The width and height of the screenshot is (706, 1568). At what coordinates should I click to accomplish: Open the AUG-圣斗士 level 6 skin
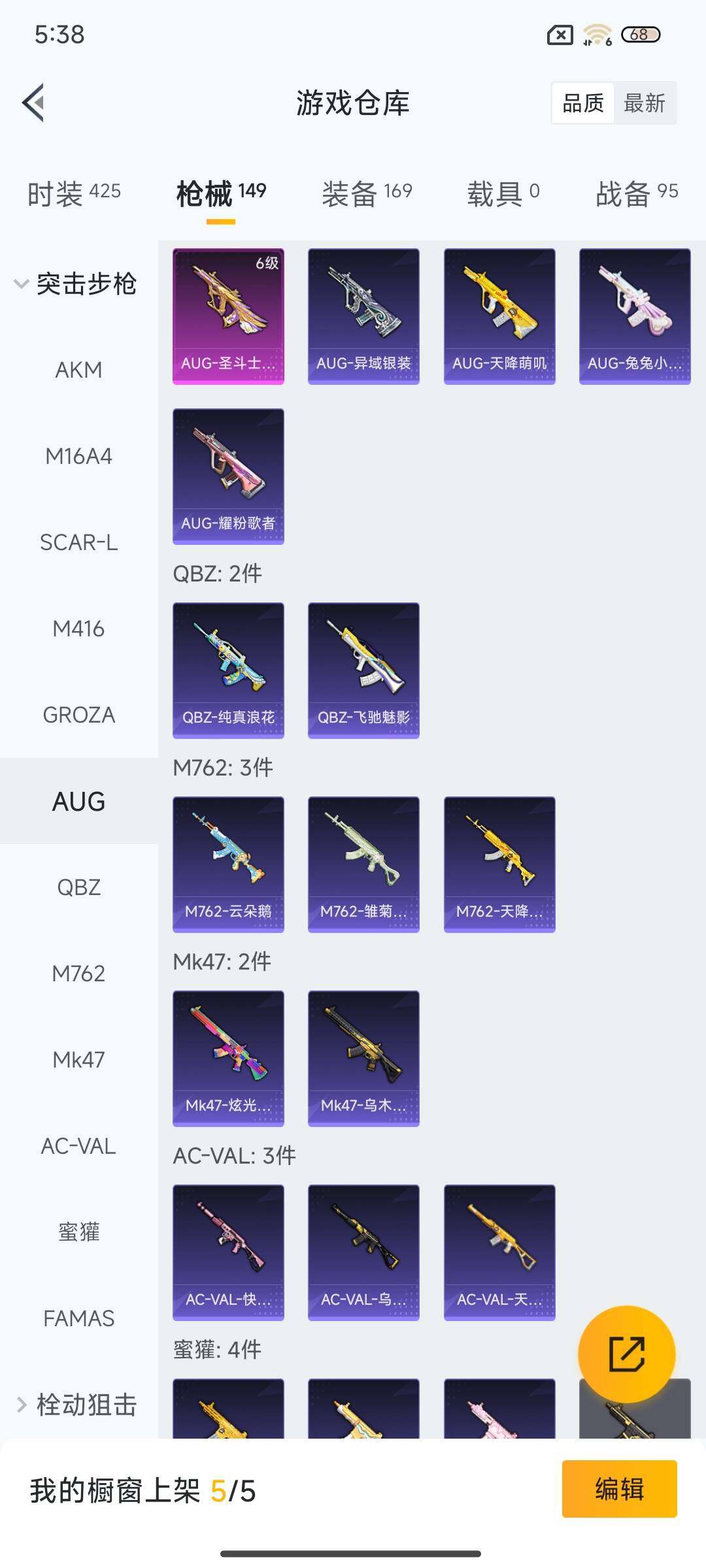click(x=228, y=316)
